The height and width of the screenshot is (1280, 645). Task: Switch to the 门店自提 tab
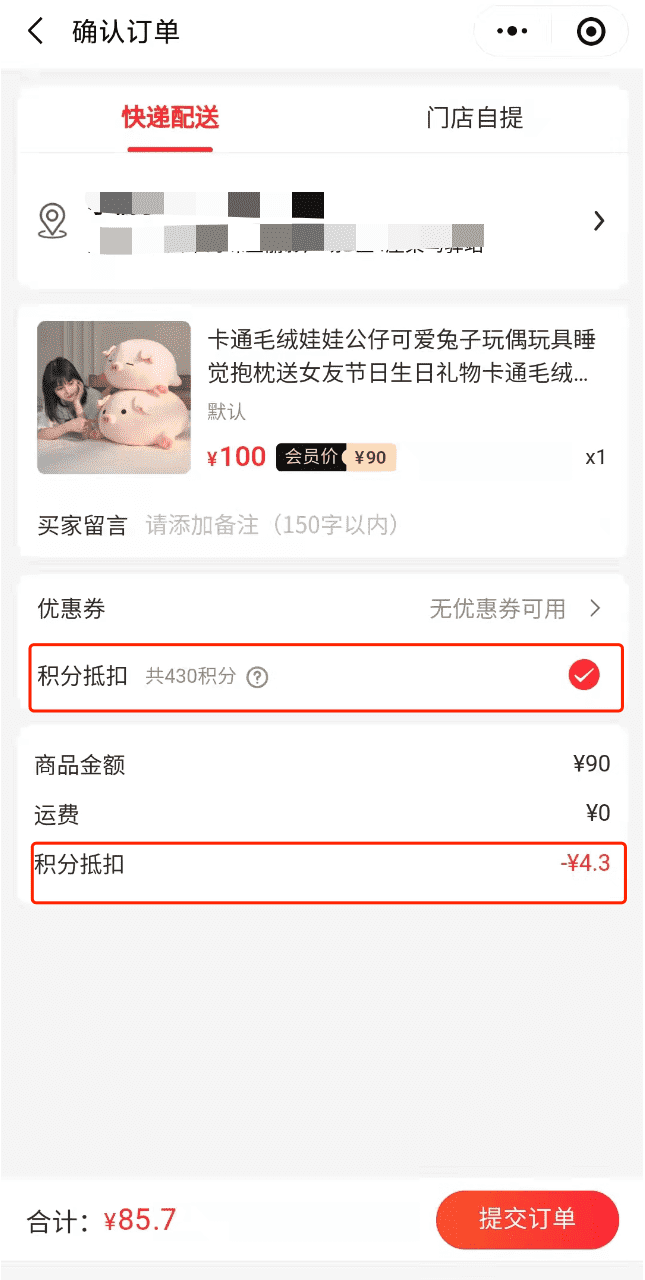474,118
